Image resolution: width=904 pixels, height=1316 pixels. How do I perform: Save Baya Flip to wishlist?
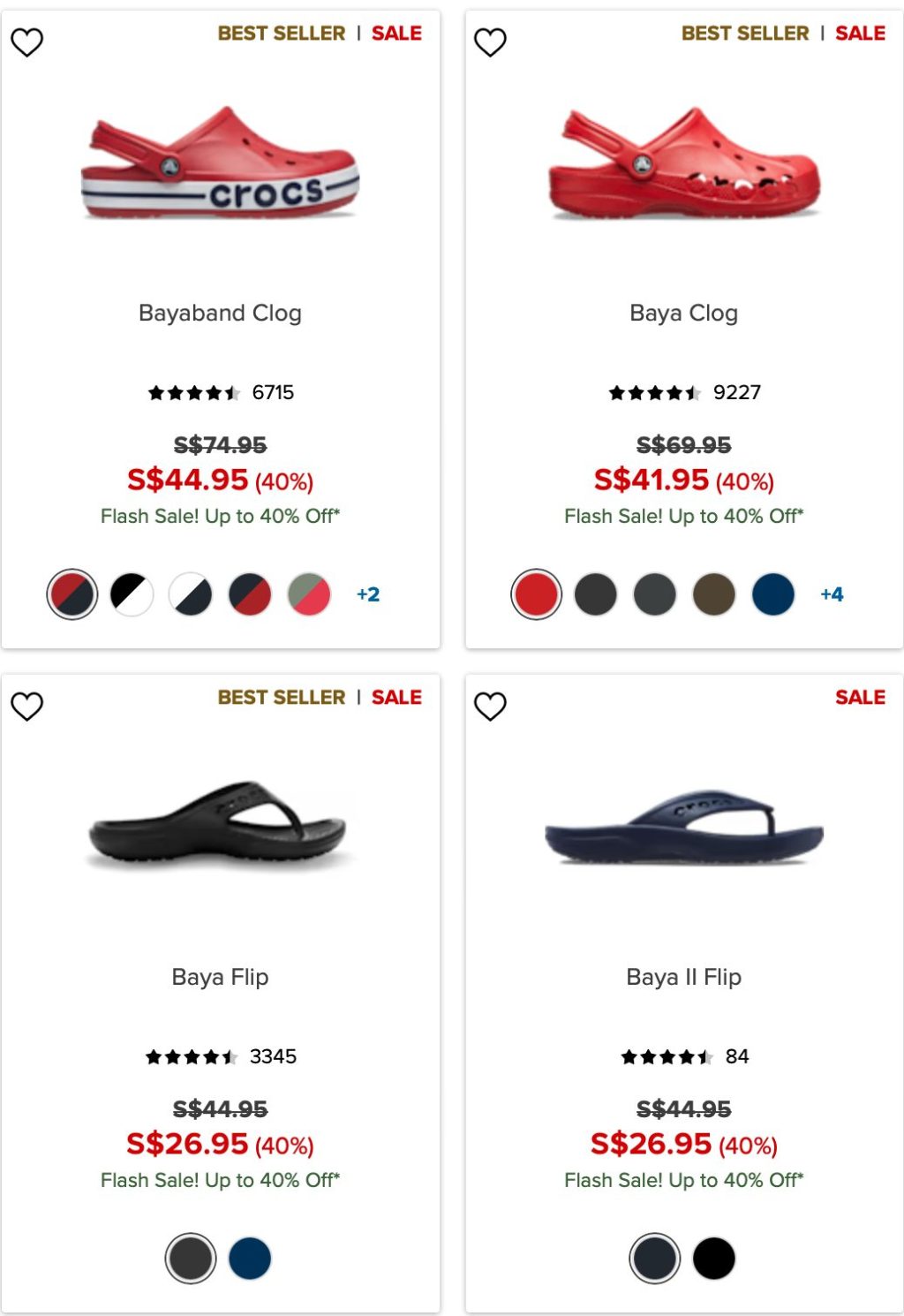tap(26, 706)
